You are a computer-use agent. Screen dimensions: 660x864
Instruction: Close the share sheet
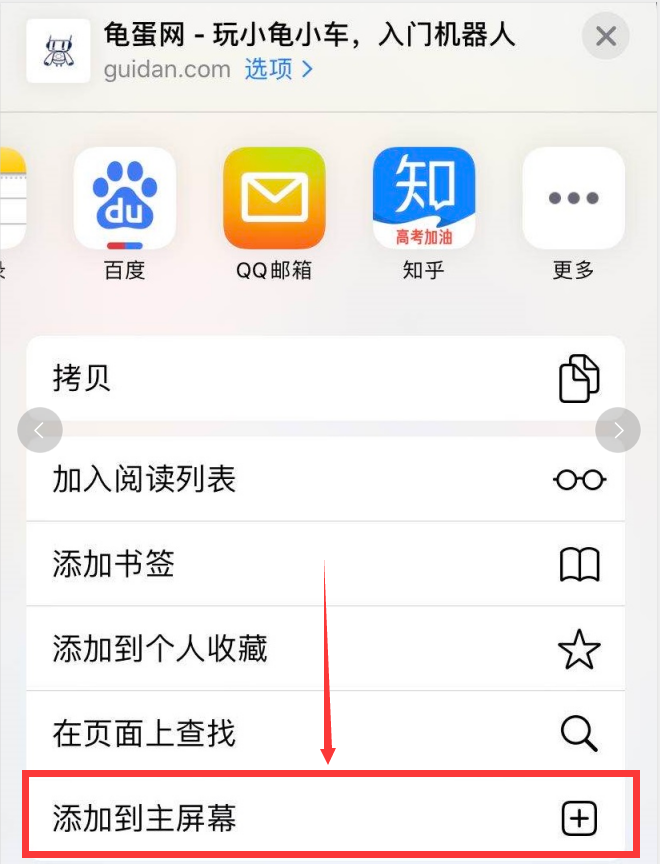pyautogui.click(x=606, y=37)
